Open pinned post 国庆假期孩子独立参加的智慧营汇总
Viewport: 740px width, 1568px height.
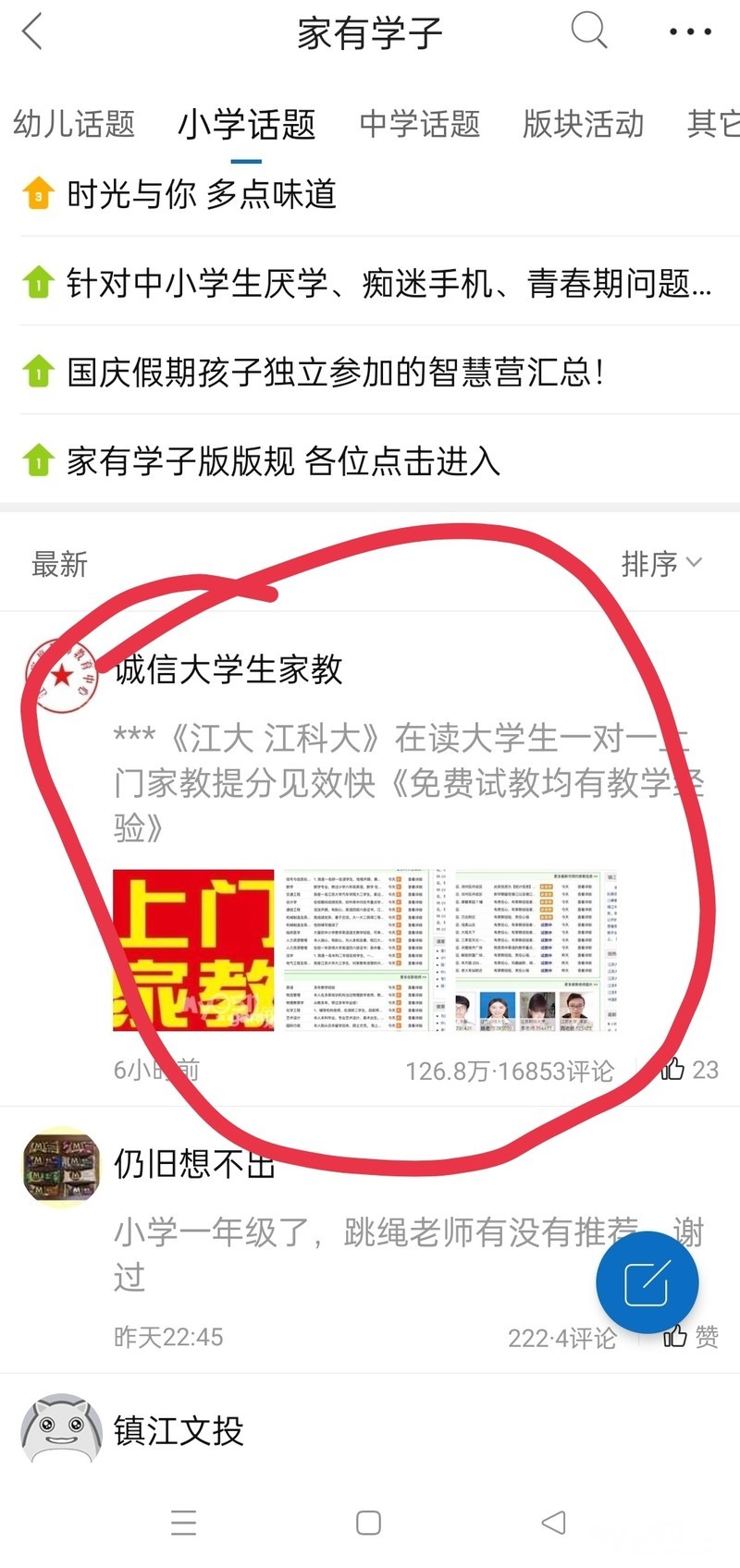(x=335, y=372)
